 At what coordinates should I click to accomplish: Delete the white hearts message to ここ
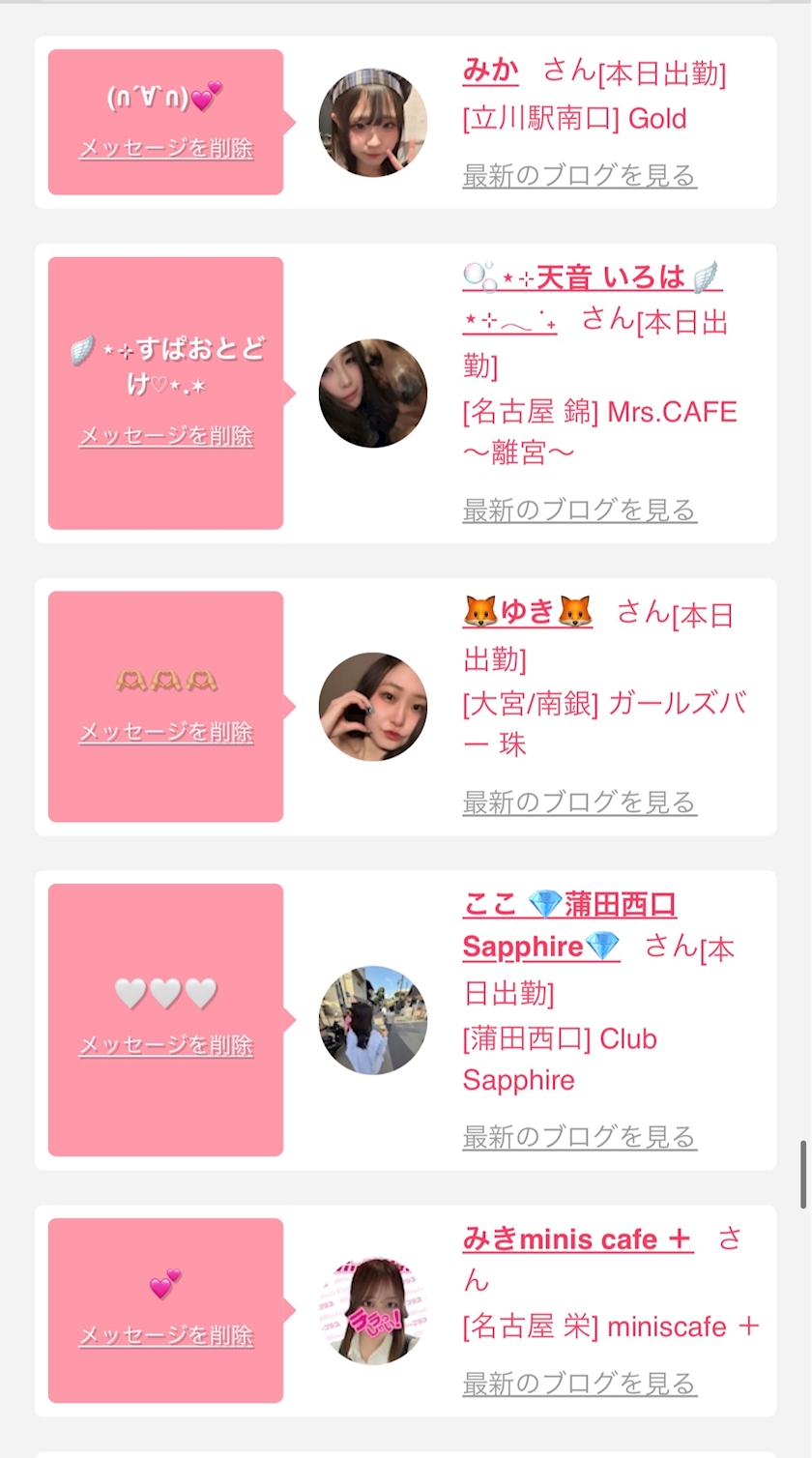coord(166,1045)
